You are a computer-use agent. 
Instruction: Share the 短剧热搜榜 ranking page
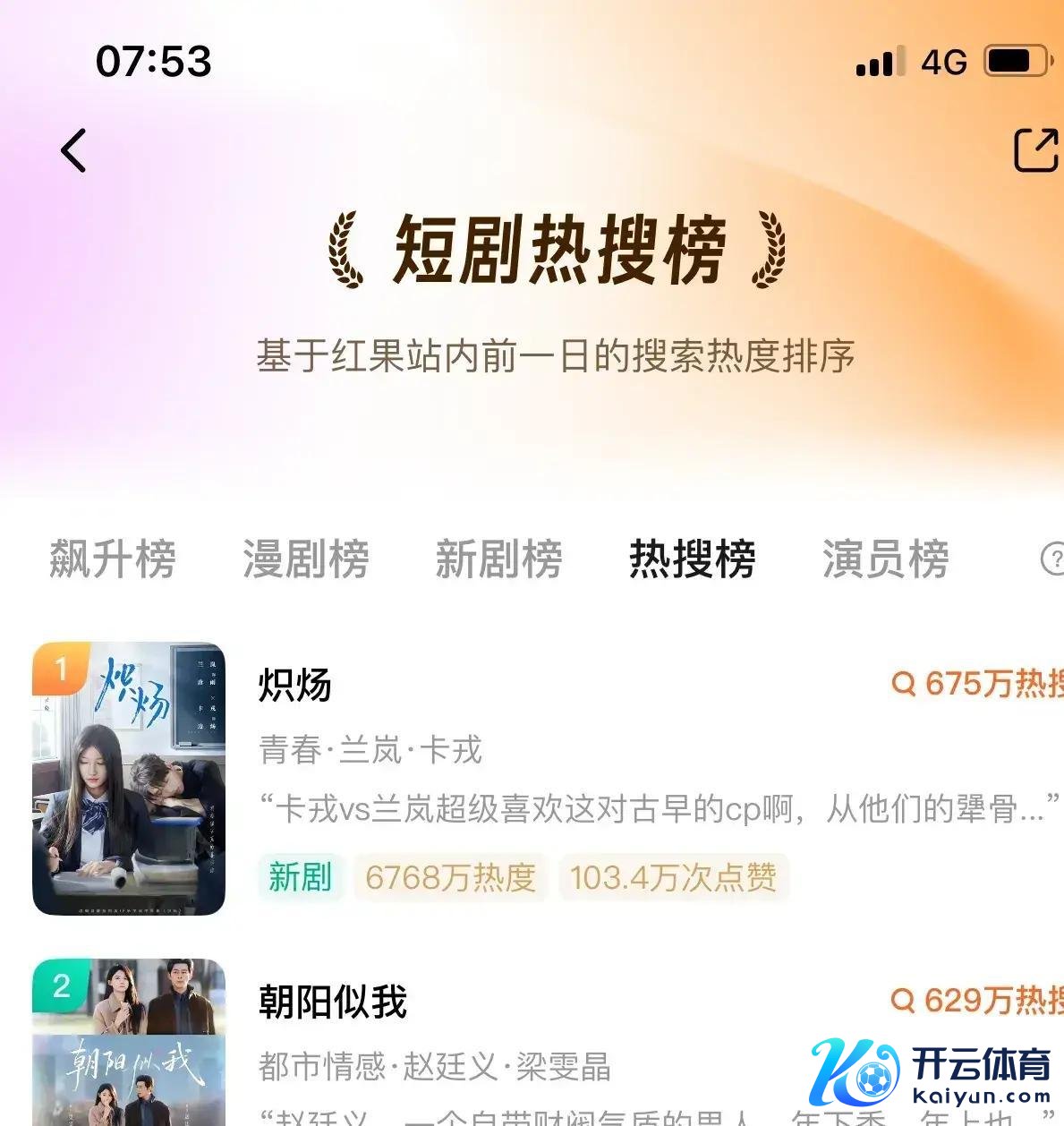click(x=1036, y=149)
